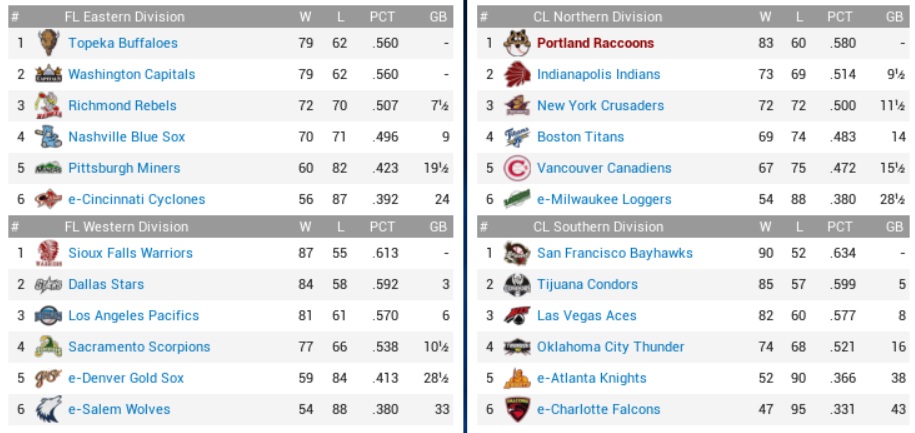Open the Pittsburgh Miners link

pos(124,168)
